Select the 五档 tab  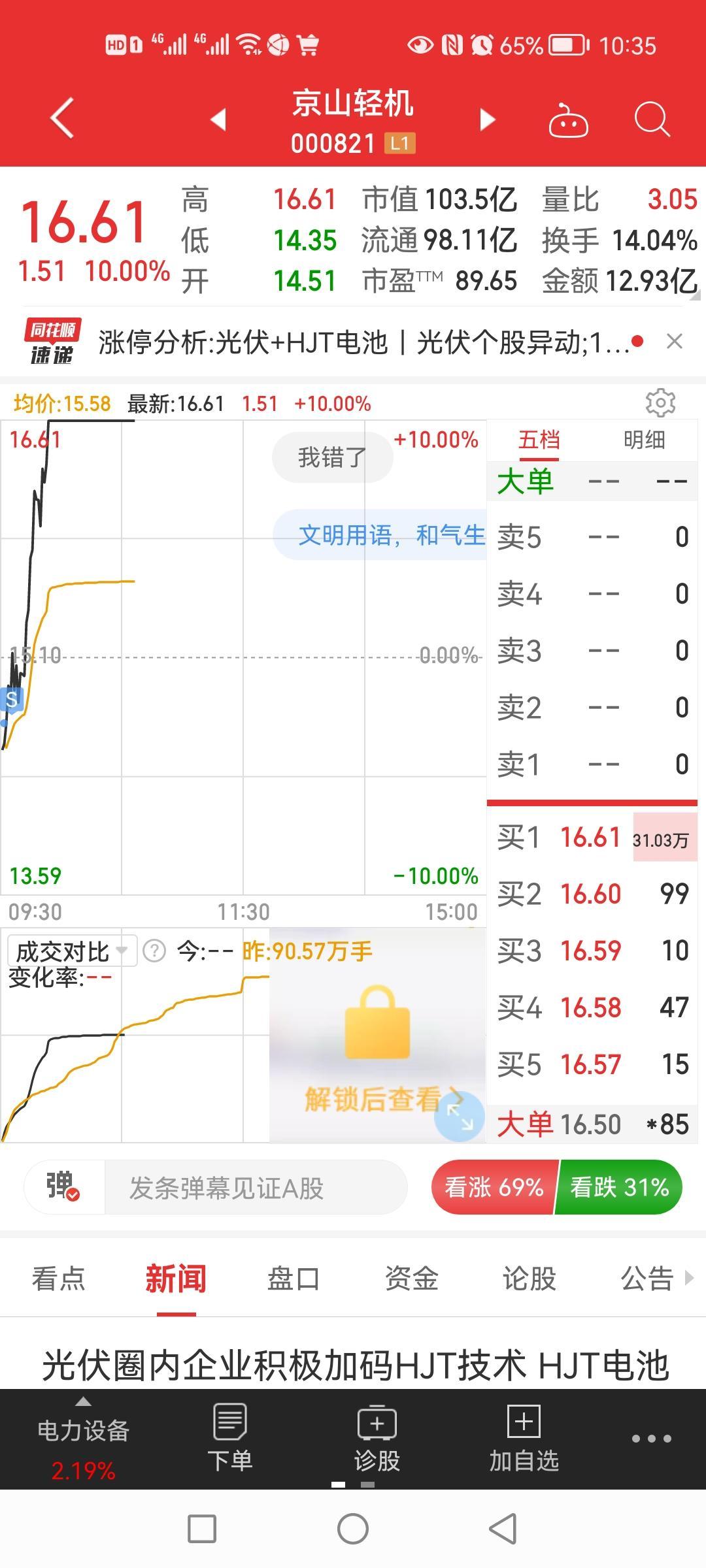(x=539, y=440)
